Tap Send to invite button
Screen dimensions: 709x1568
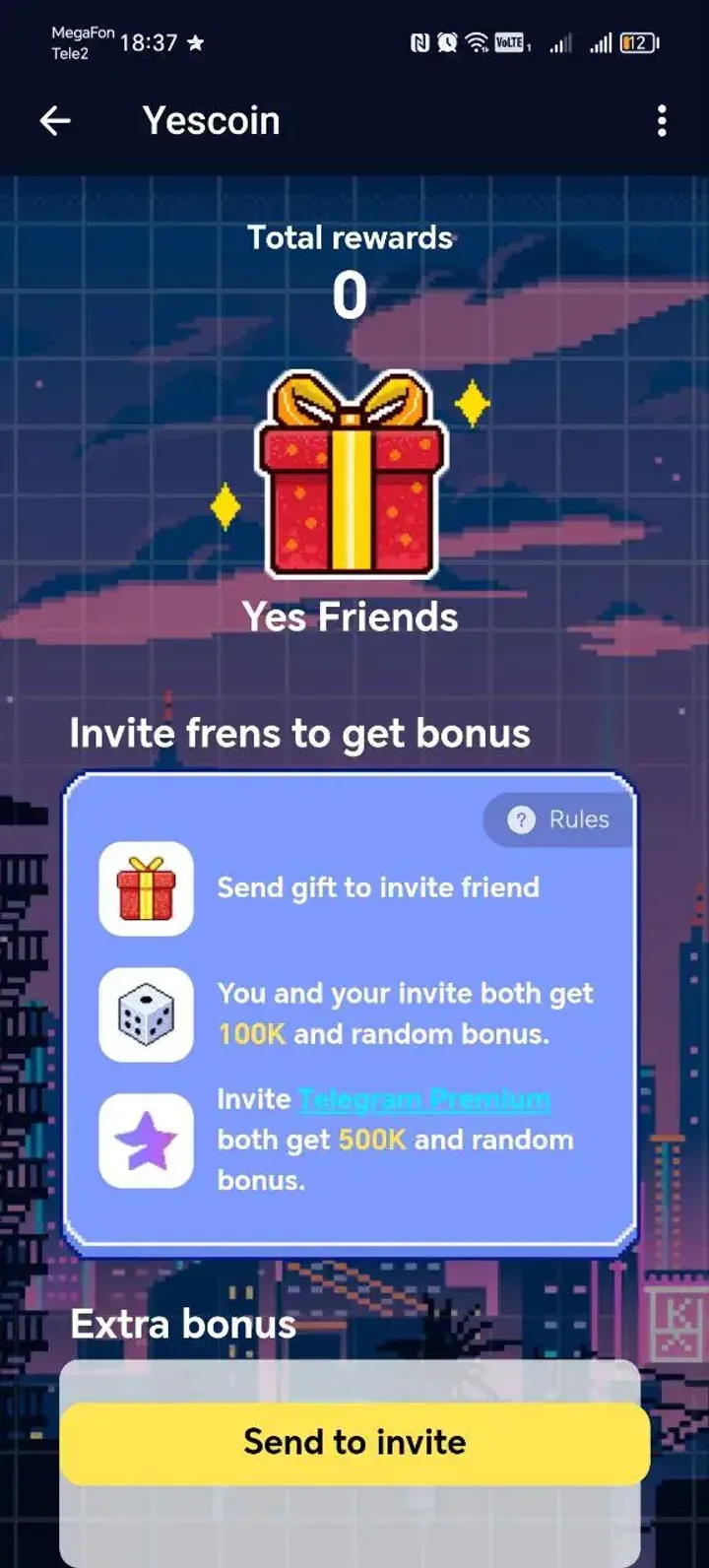pyautogui.click(x=354, y=1443)
